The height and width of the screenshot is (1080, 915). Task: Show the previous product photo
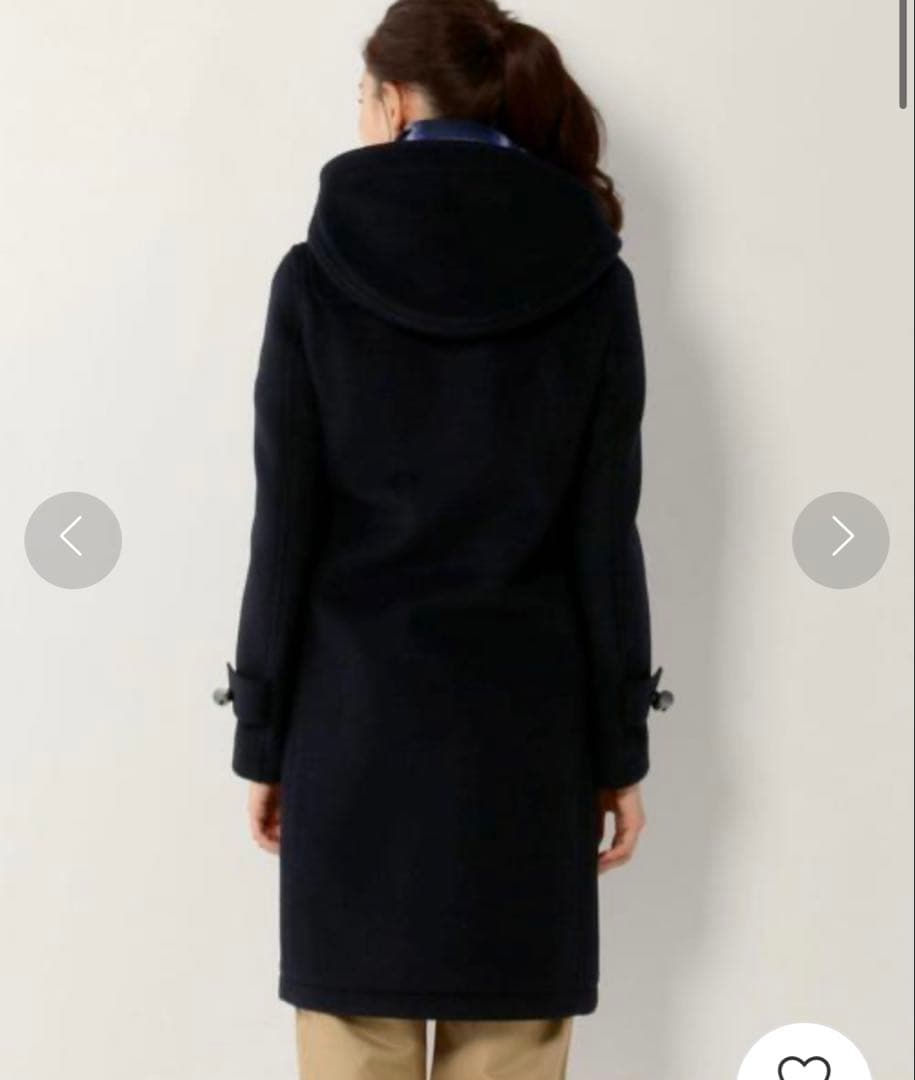pos(73,540)
